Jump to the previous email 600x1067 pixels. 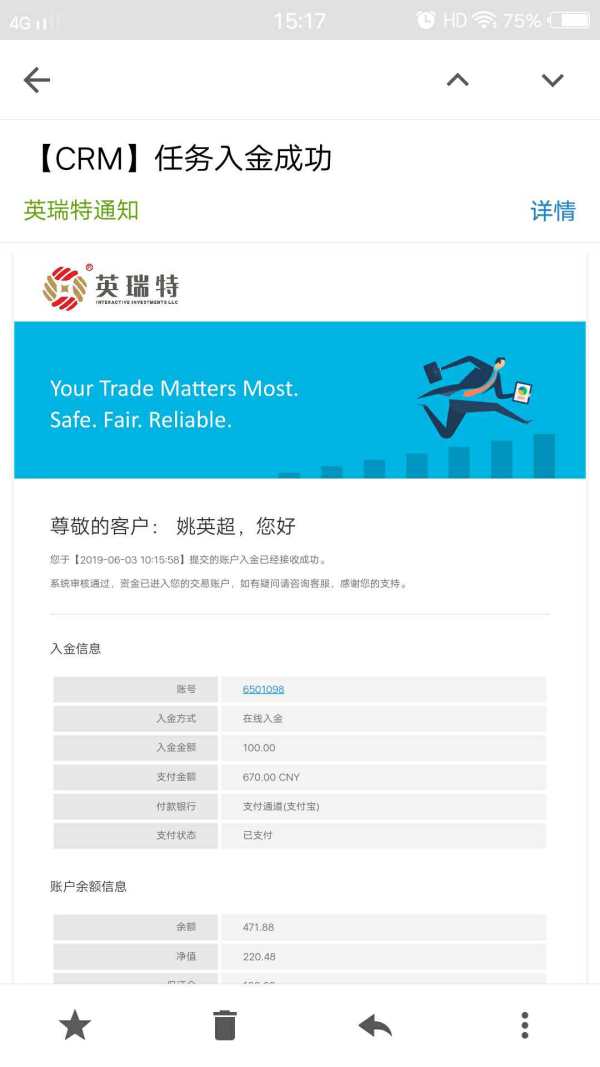click(x=457, y=80)
